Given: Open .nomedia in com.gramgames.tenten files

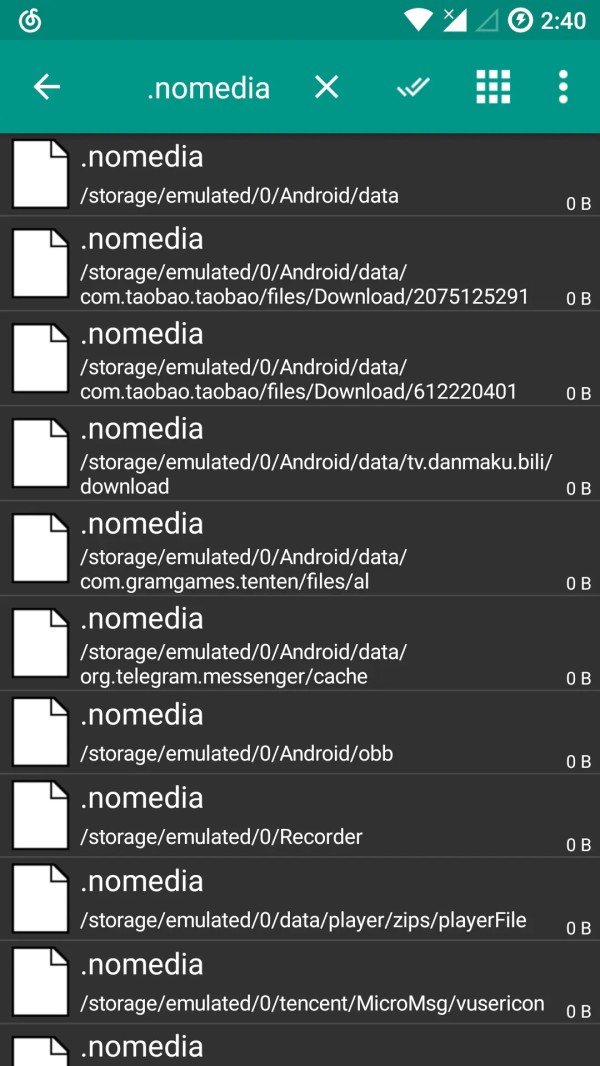Looking at the screenshot, I should point(300,549).
